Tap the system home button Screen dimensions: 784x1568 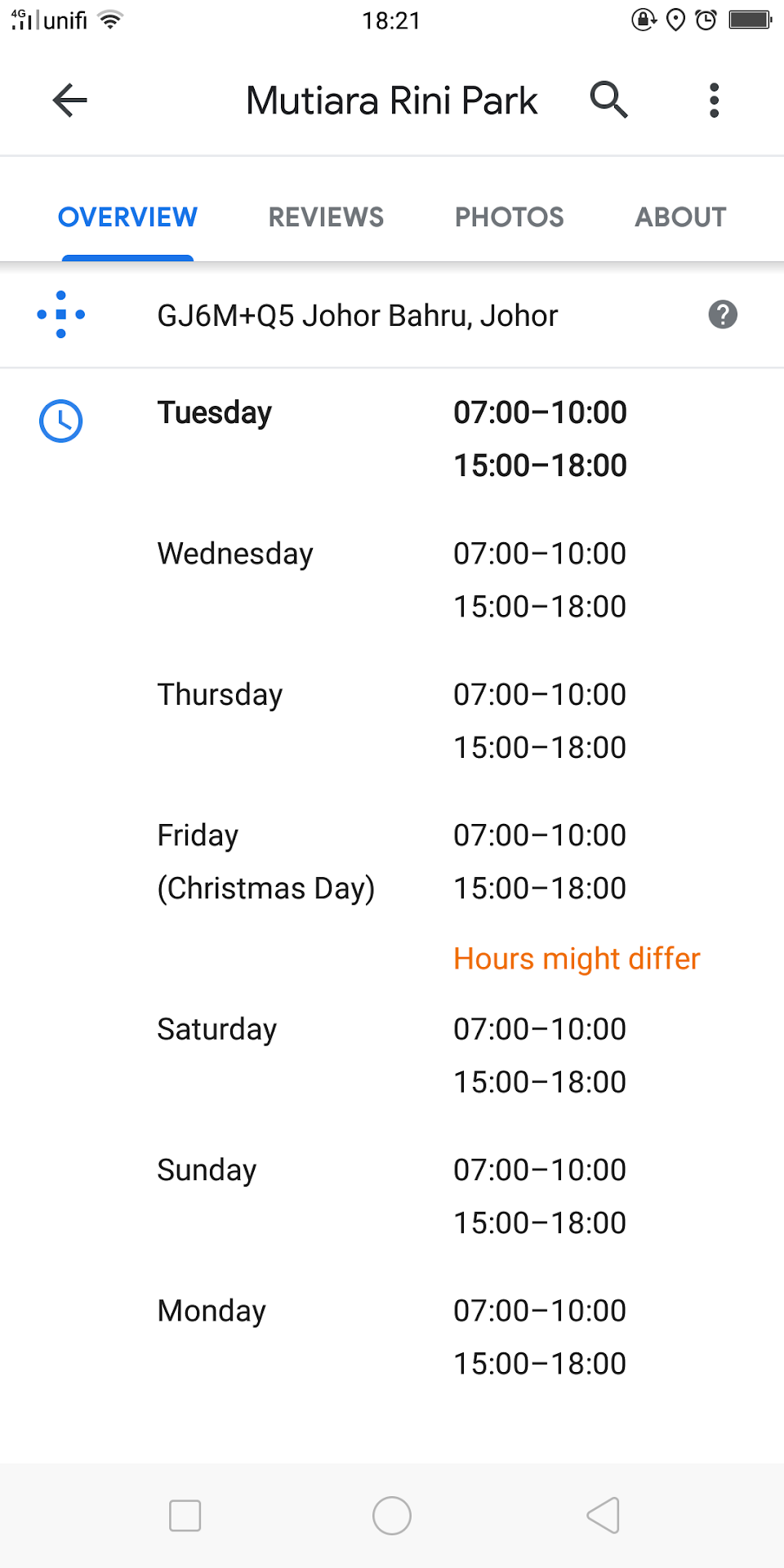pos(392,1516)
